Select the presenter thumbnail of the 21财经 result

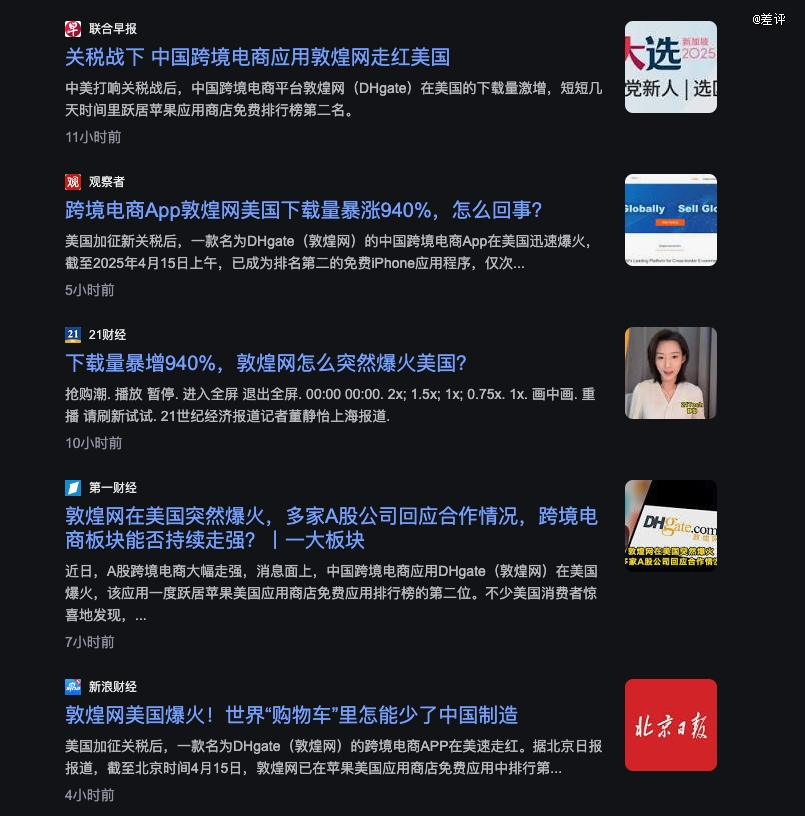670,373
